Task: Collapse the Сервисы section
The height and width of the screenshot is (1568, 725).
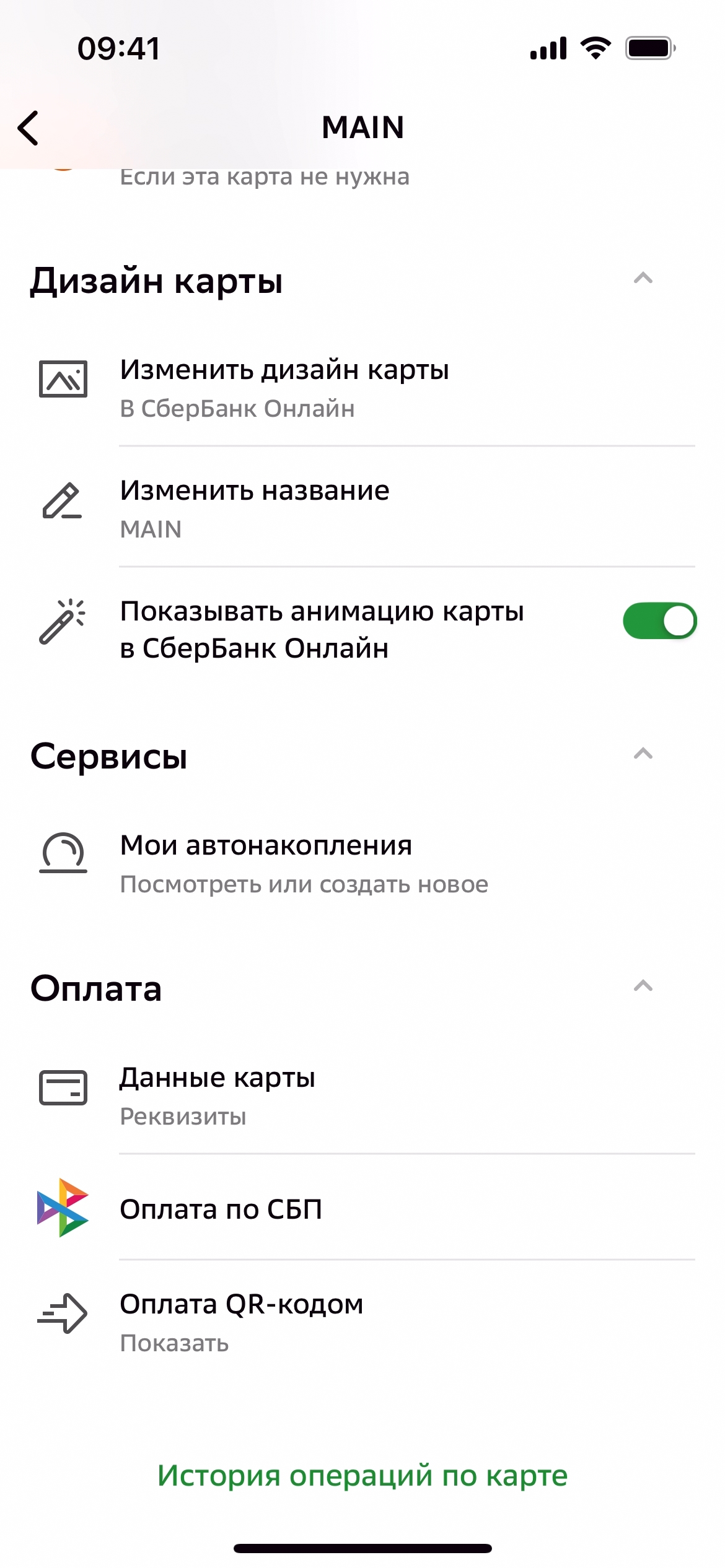Action: (643, 754)
